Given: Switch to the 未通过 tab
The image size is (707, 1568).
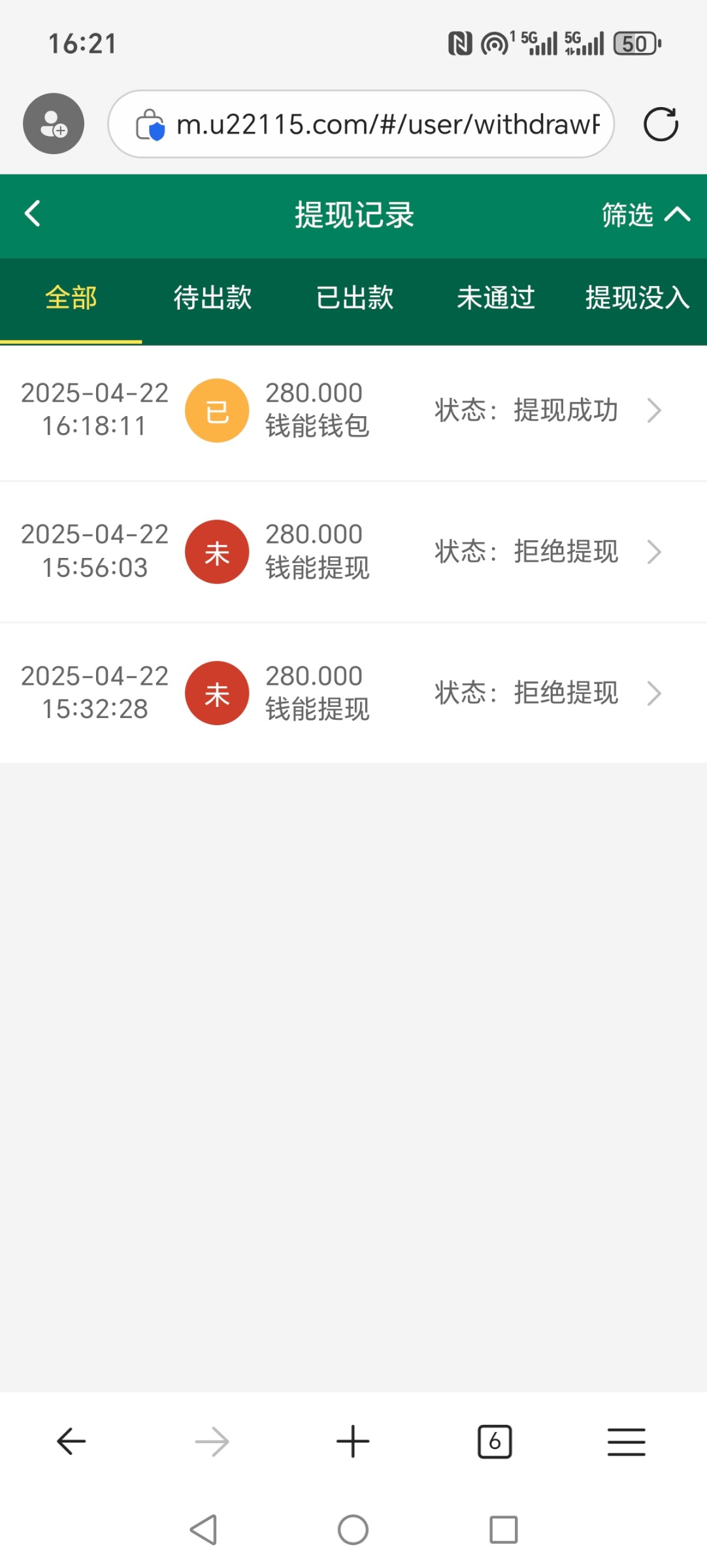Looking at the screenshot, I should click(496, 298).
